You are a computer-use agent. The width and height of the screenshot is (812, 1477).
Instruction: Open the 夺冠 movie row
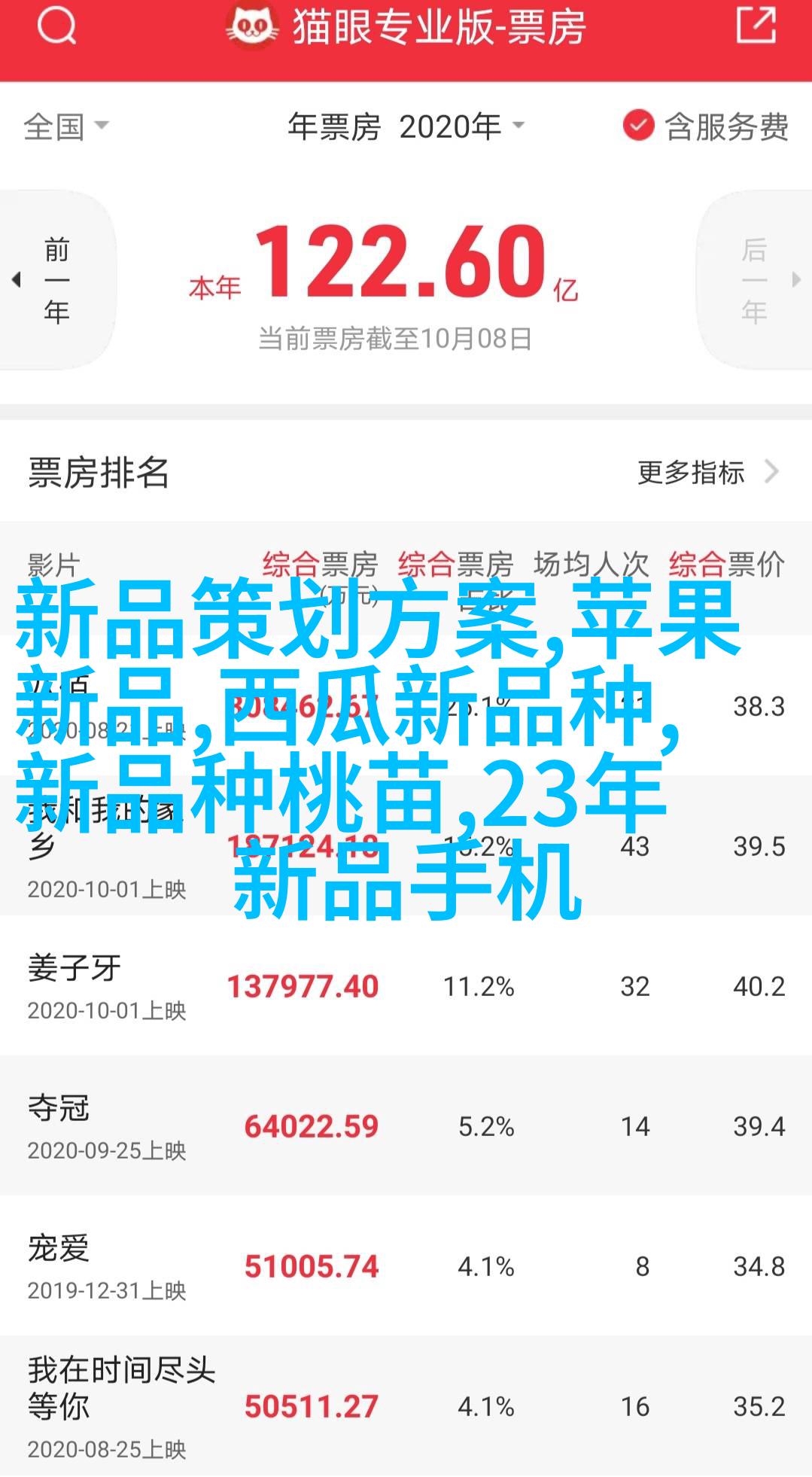[406, 1125]
